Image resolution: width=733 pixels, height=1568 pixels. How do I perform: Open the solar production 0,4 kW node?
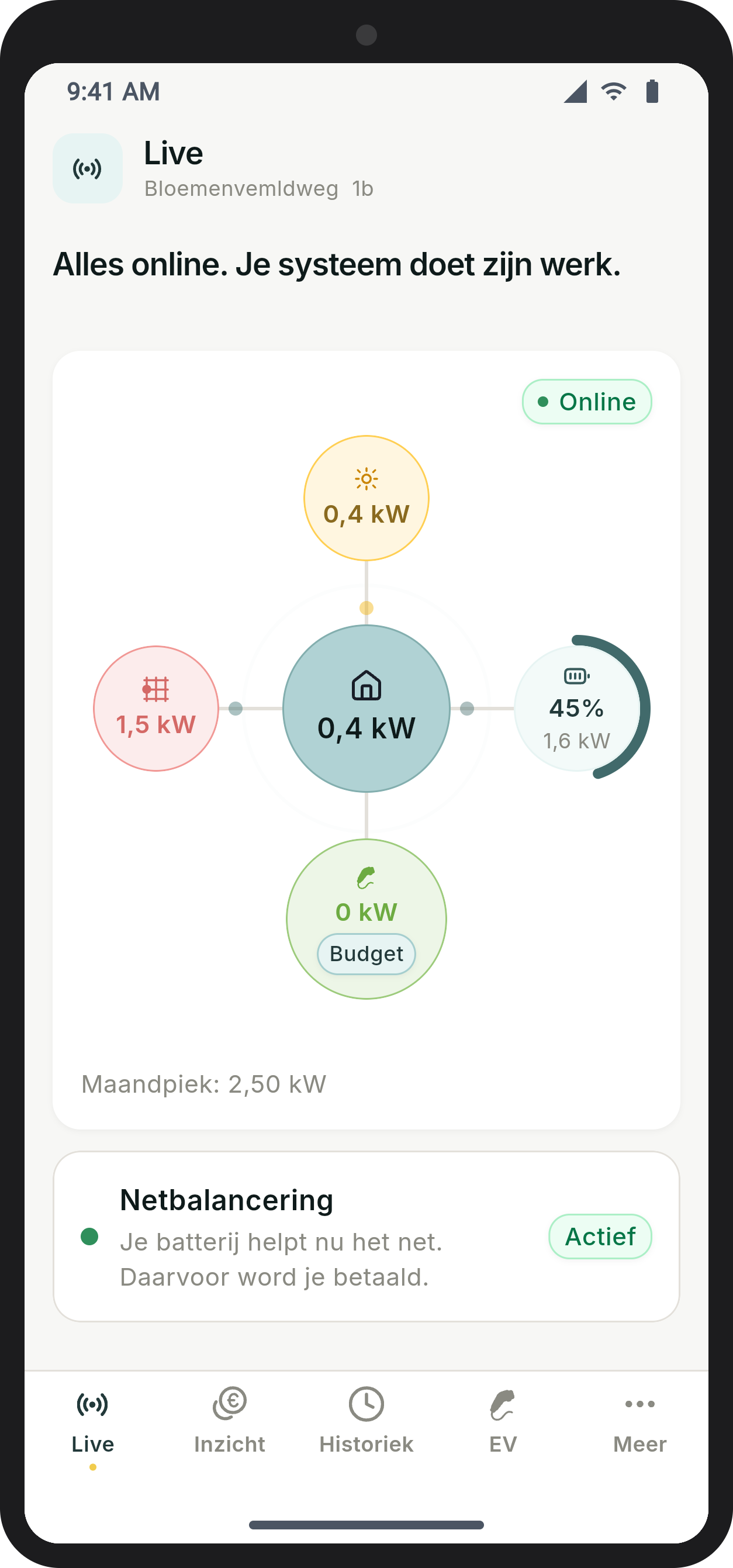[x=366, y=498]
